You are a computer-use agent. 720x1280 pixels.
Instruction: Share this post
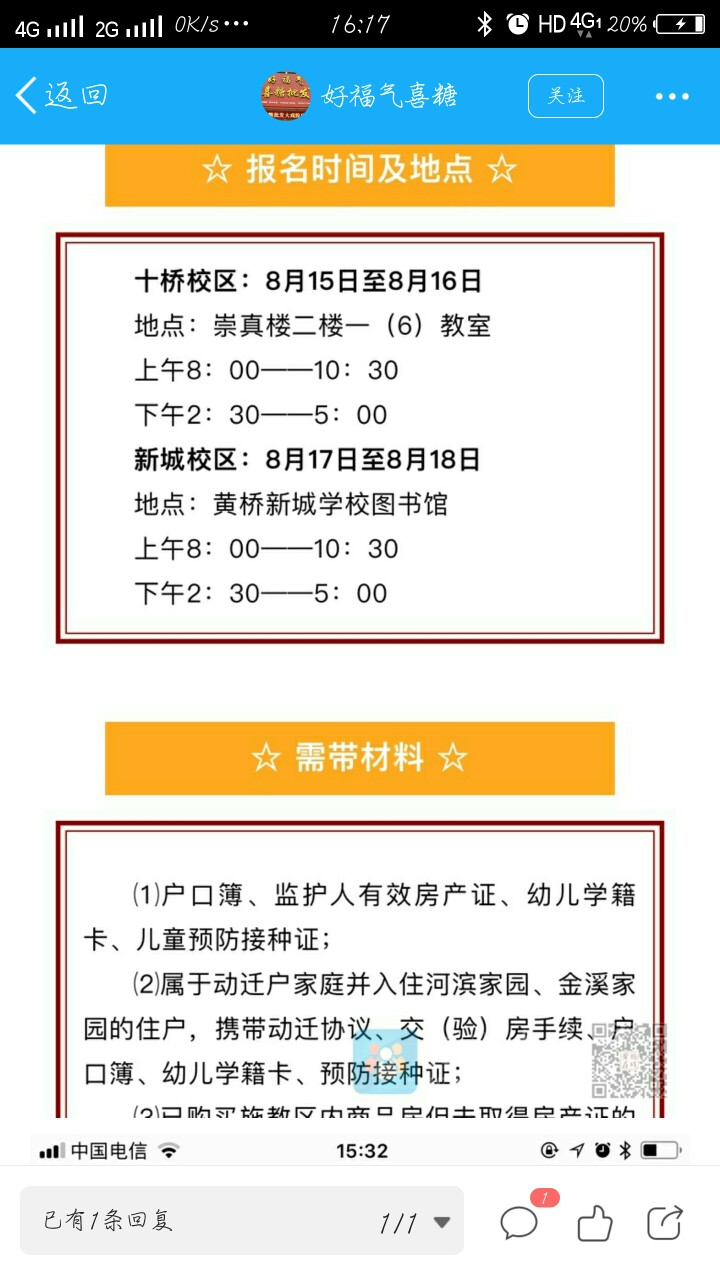coord(665,1222)
